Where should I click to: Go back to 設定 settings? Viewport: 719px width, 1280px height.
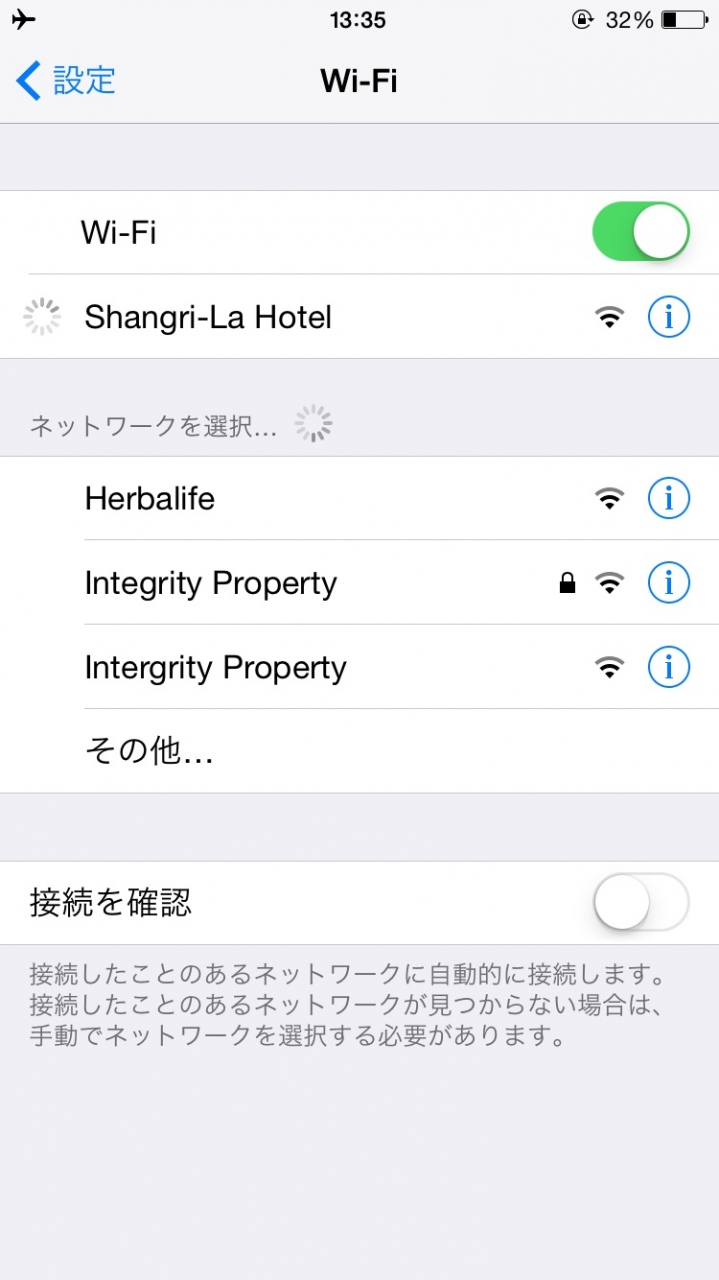66,80
